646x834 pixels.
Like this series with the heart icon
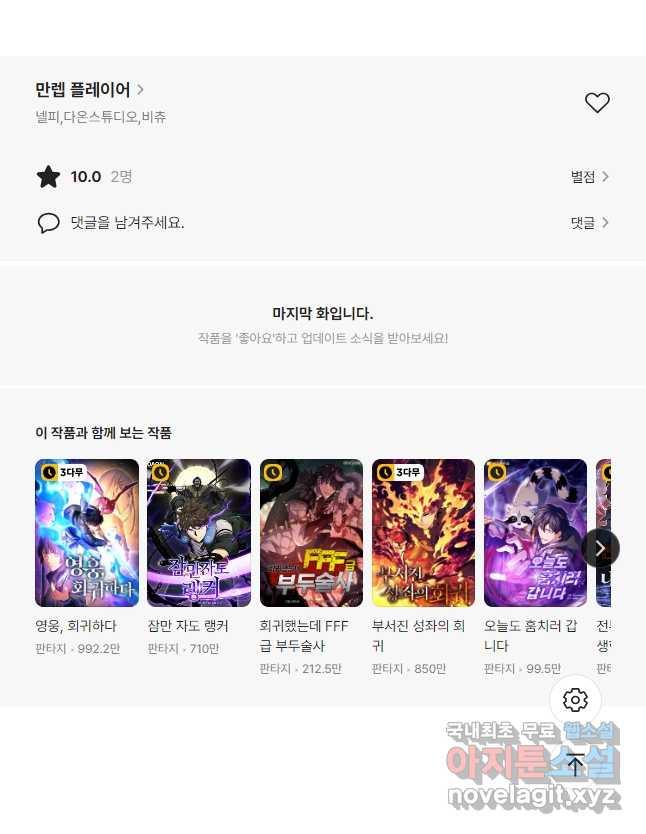pos(597,102)
